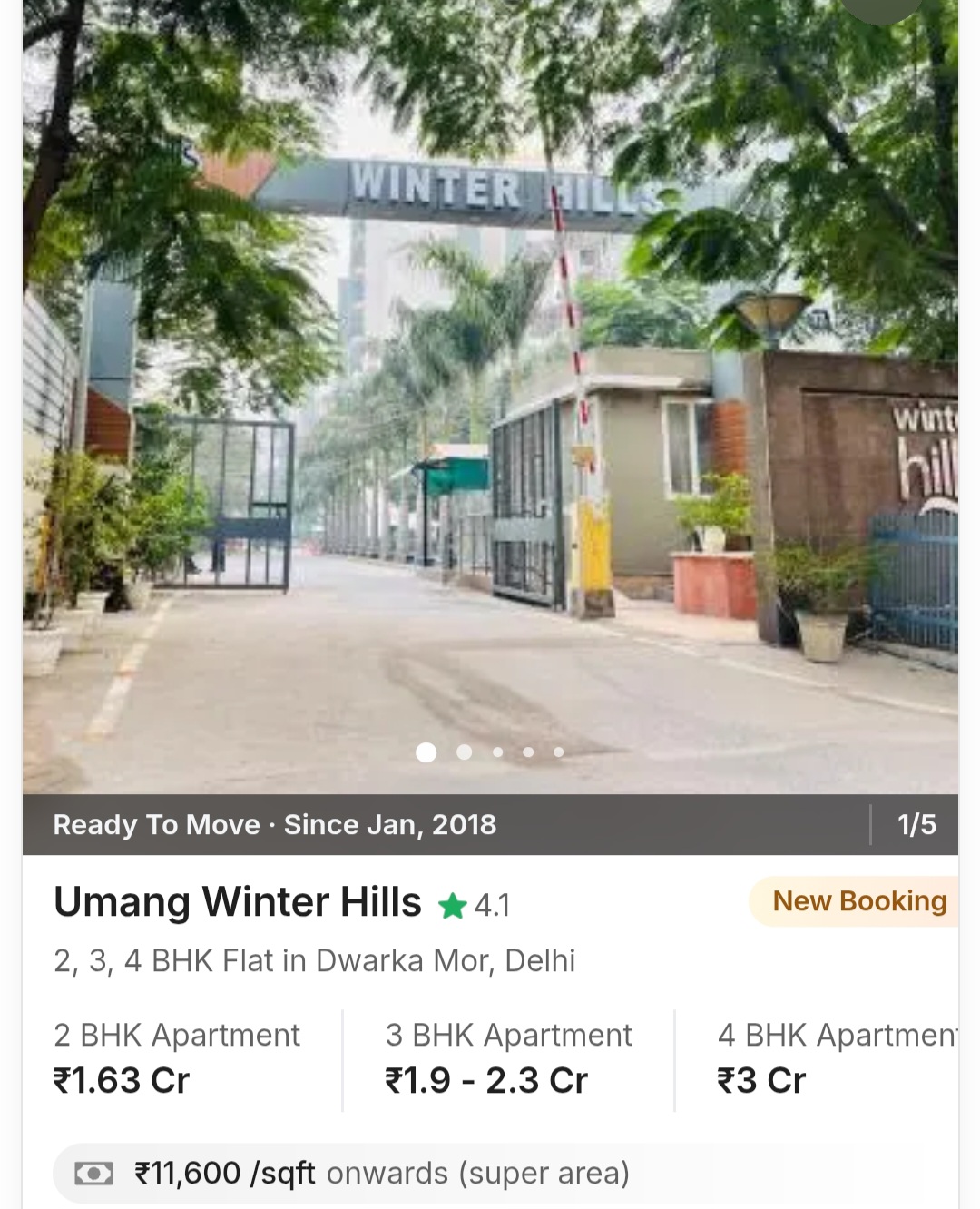Open the 4.1 rating details
Viewport: 980px width, 1209px height.
tap(493, 904)
